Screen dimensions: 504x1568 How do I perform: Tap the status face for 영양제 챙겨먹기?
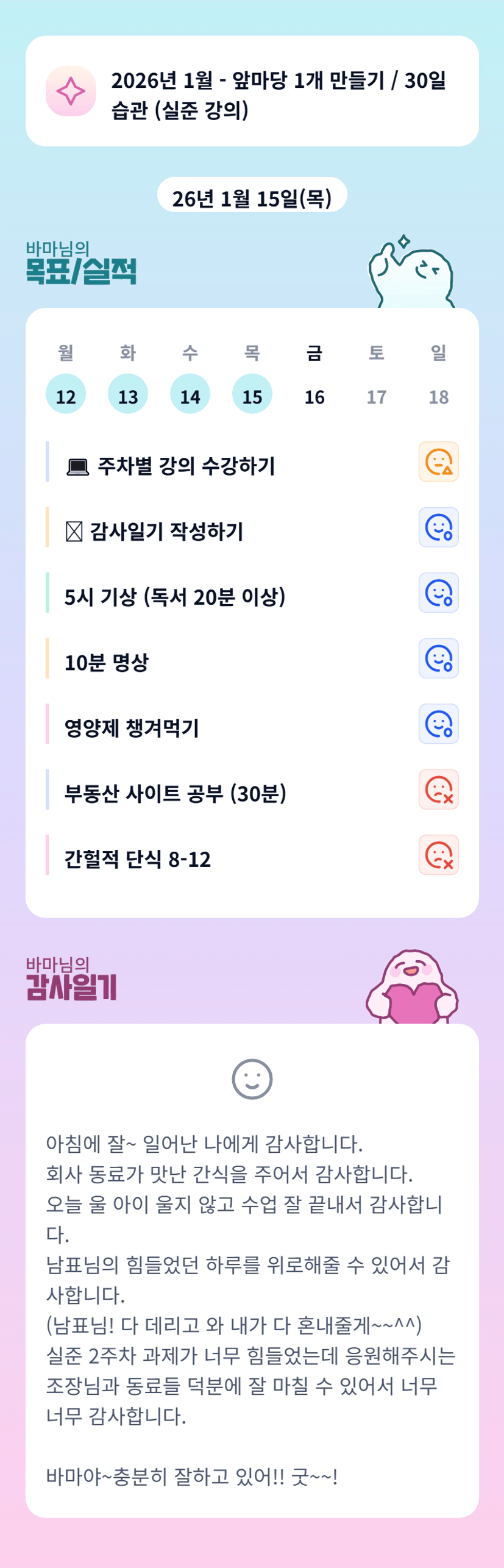point(439,724)
